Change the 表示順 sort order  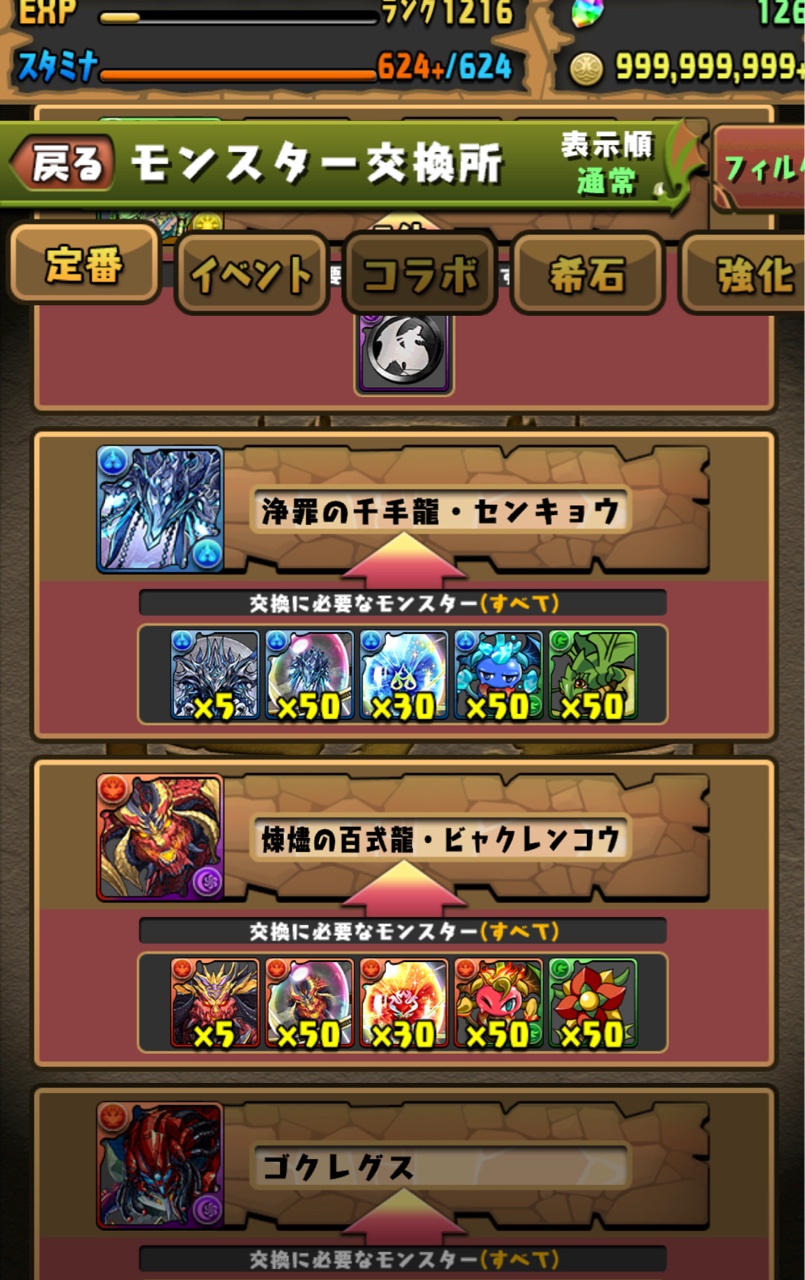606,164
